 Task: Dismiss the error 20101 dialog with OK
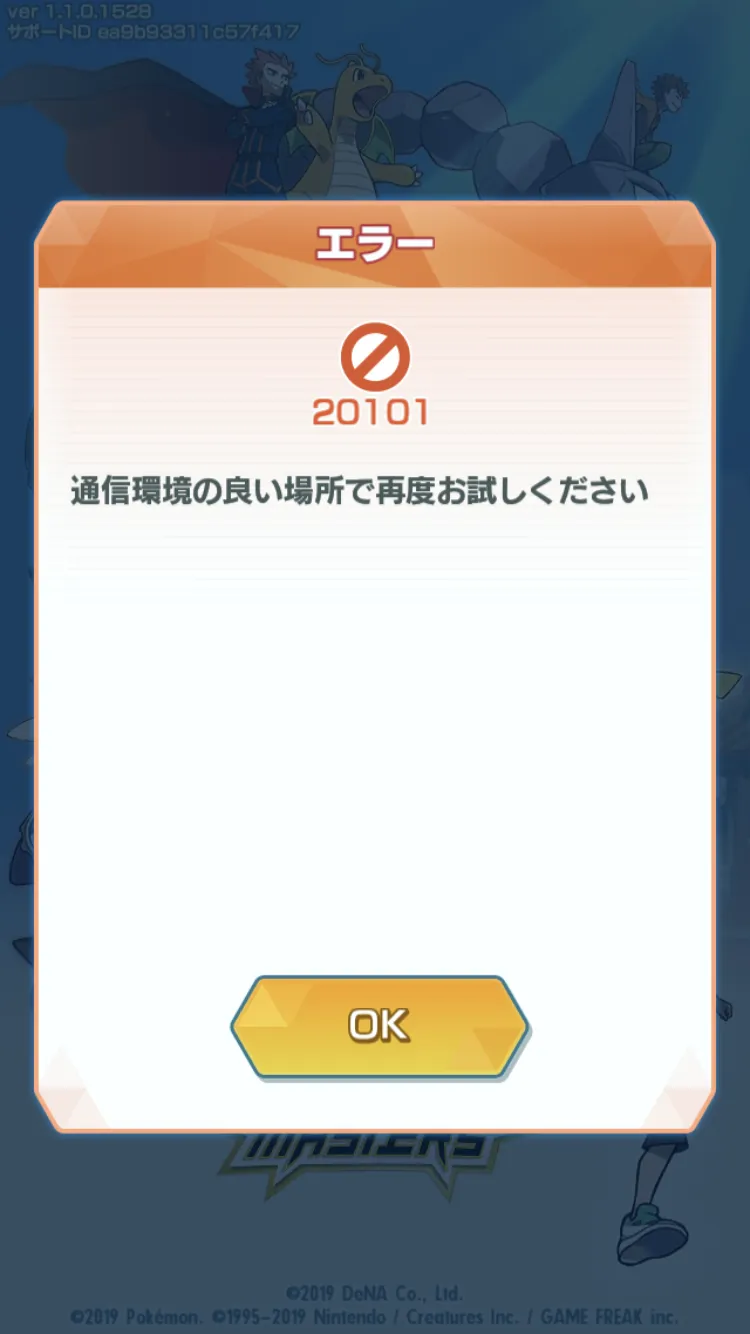(x=379, y=1027)
